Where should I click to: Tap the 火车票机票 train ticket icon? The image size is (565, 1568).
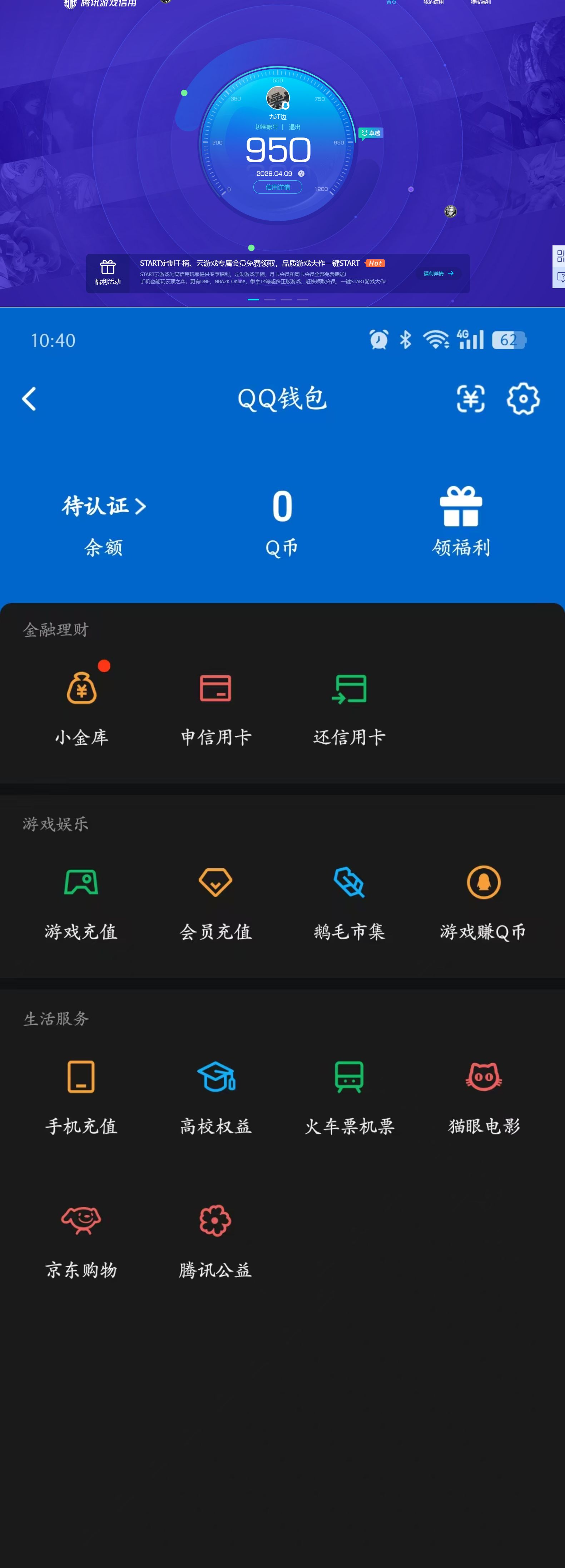(x=349, y=1077)
